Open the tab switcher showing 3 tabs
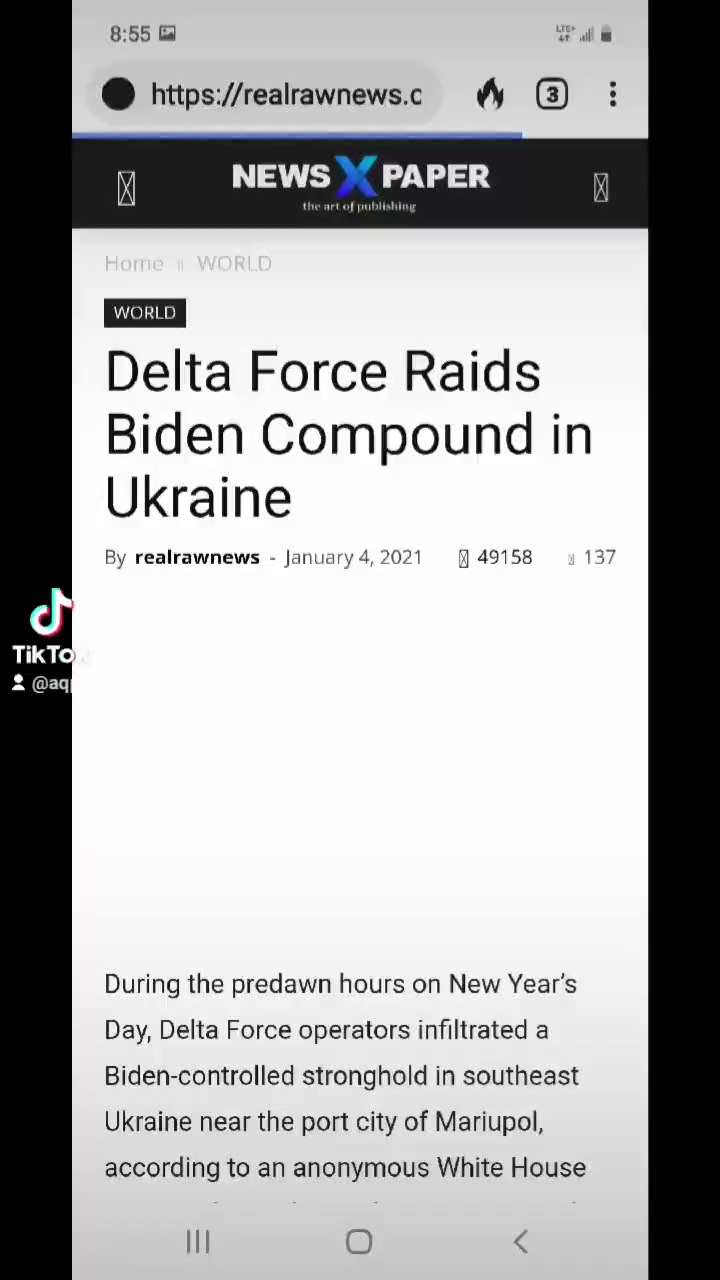 point(552,95)
